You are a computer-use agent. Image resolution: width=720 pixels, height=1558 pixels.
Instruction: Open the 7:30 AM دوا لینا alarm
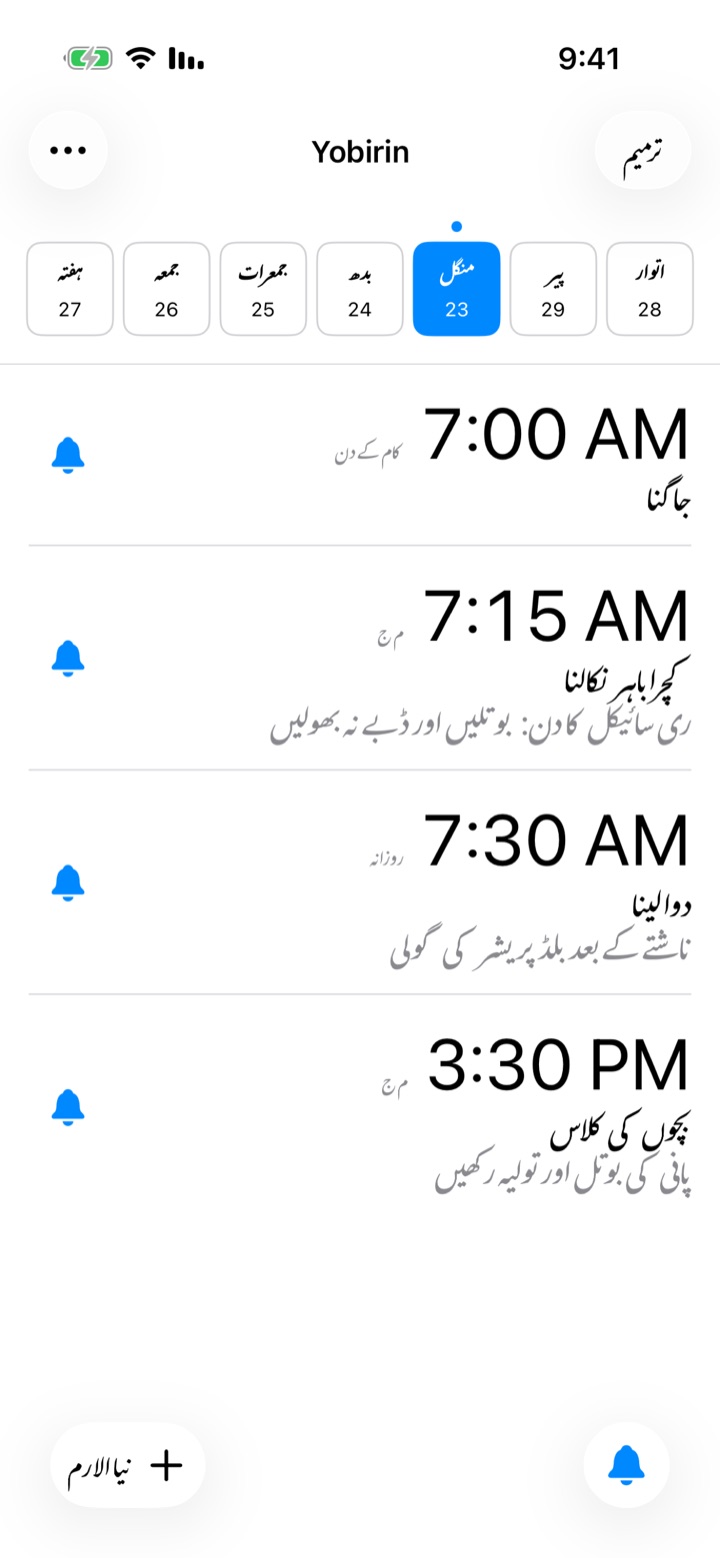360,882
